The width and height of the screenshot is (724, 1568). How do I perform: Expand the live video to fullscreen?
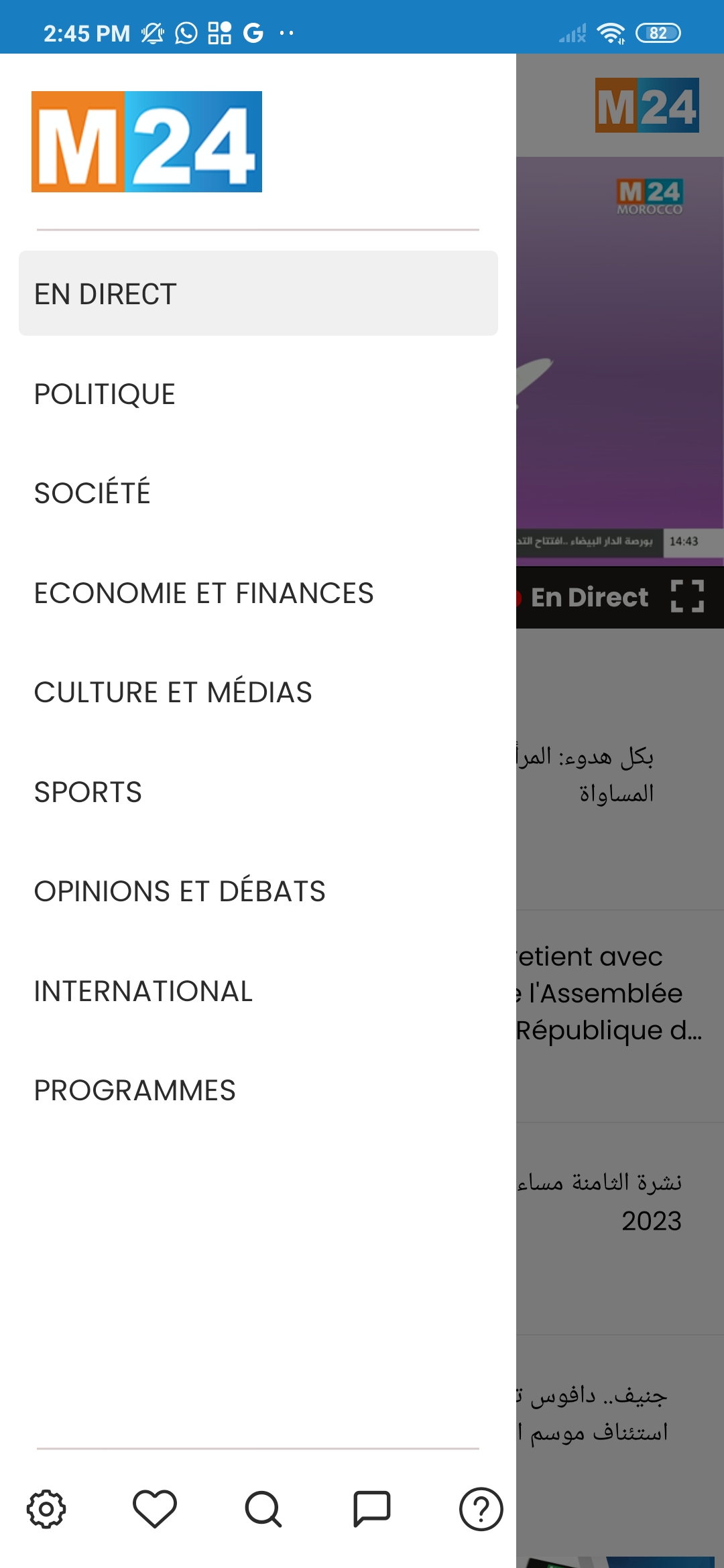click(688, 596)
